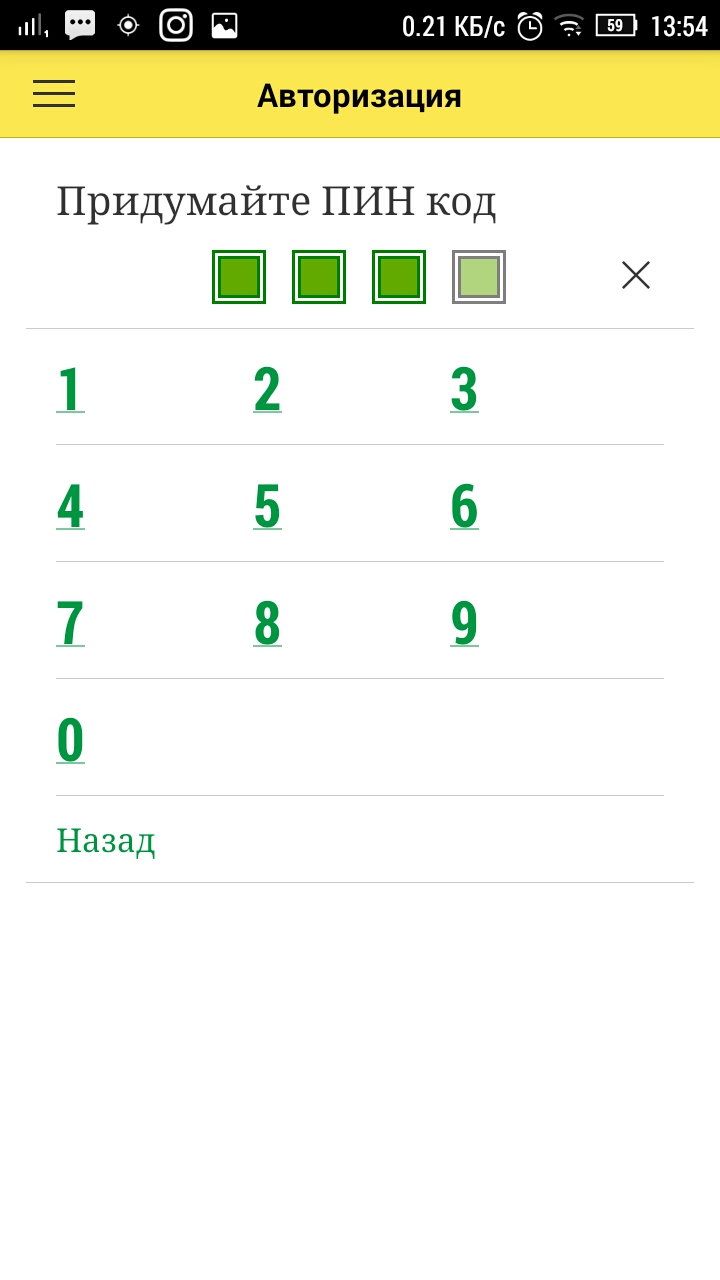This screenshot has height=1280, width=720.
Task: Enter digit 9 on the PIN keypad
Action: (464, 623)
